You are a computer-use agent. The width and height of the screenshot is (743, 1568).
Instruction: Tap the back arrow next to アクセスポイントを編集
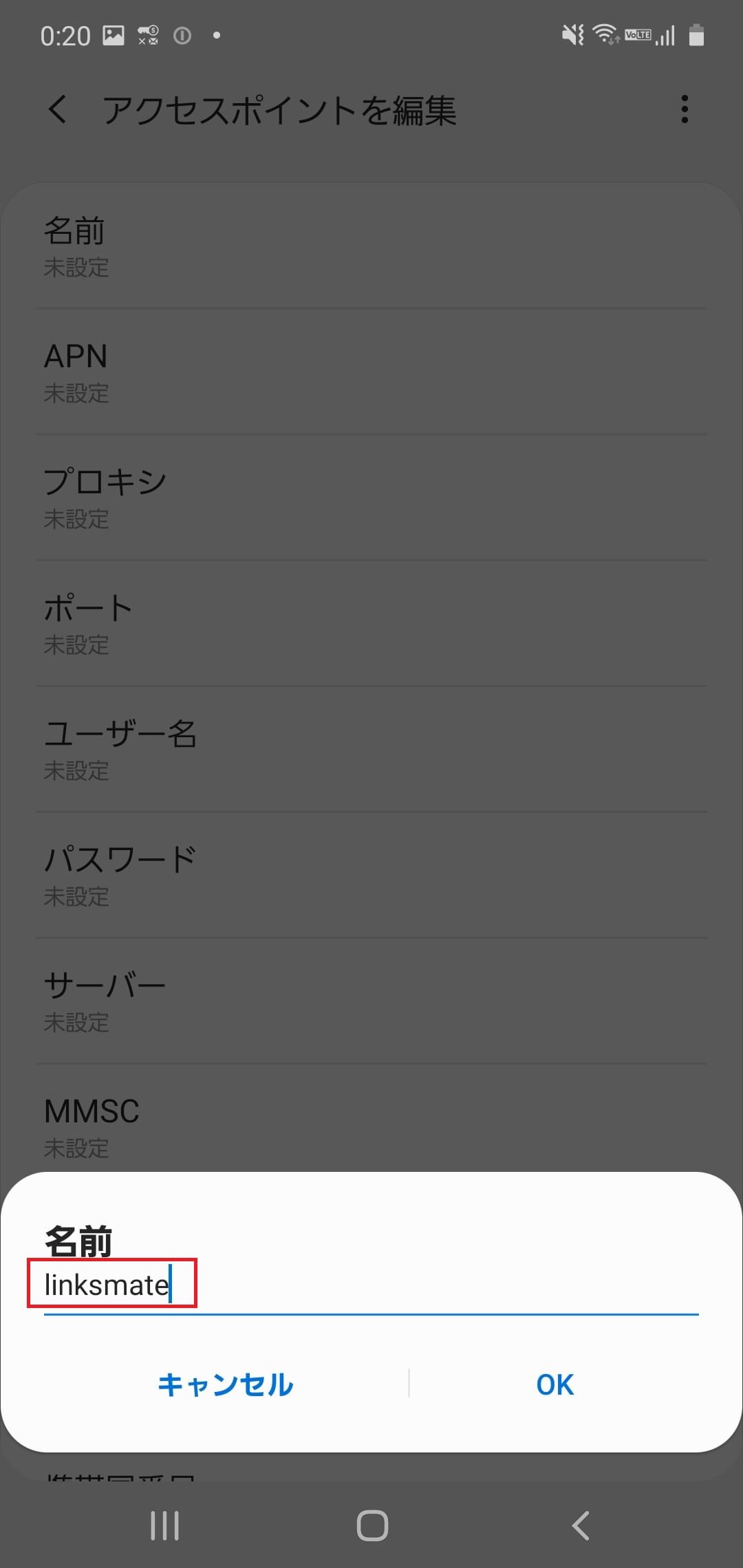tap(57, 109)
